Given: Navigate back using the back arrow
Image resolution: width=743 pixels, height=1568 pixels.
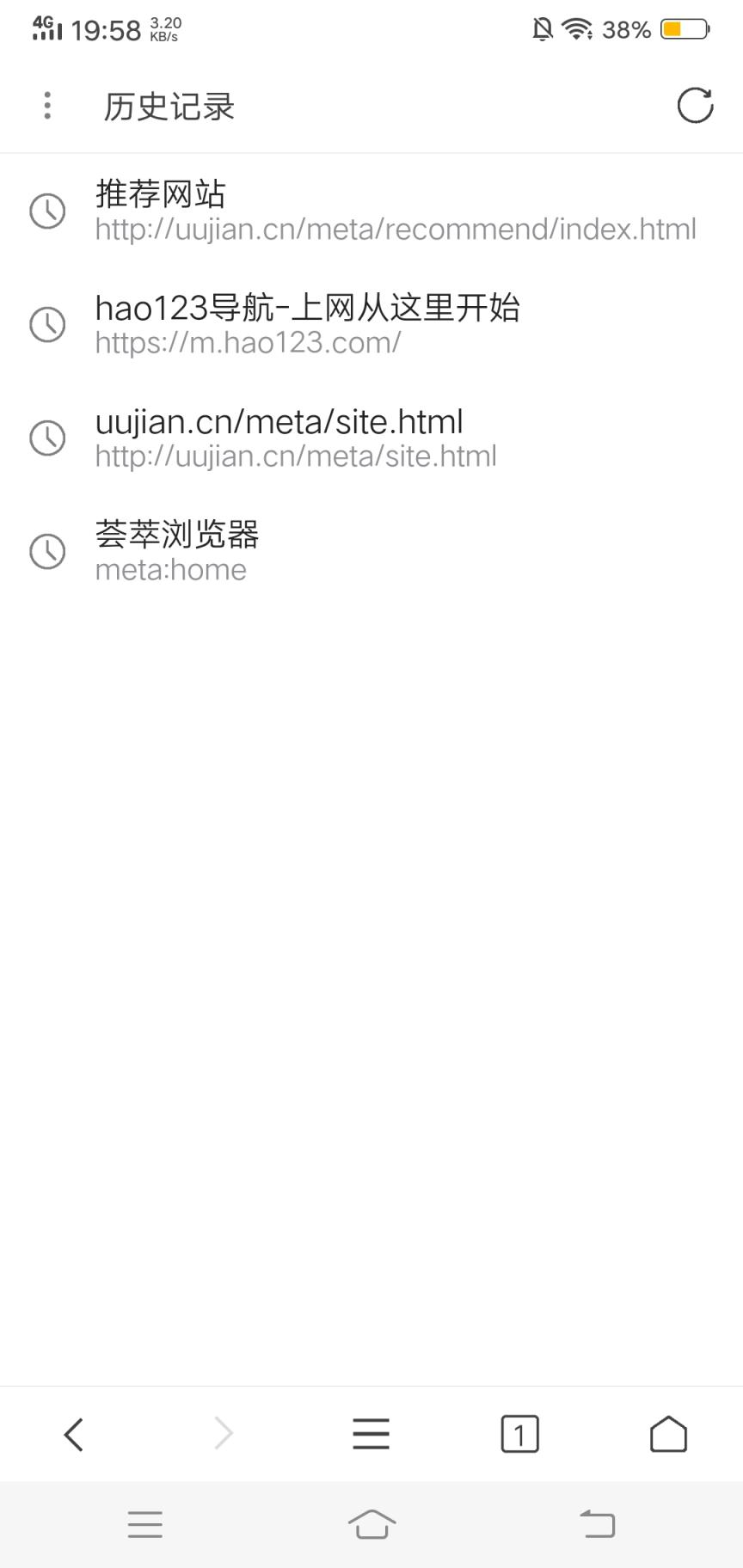Looking at the screenshot, I should coord(74,1433).
